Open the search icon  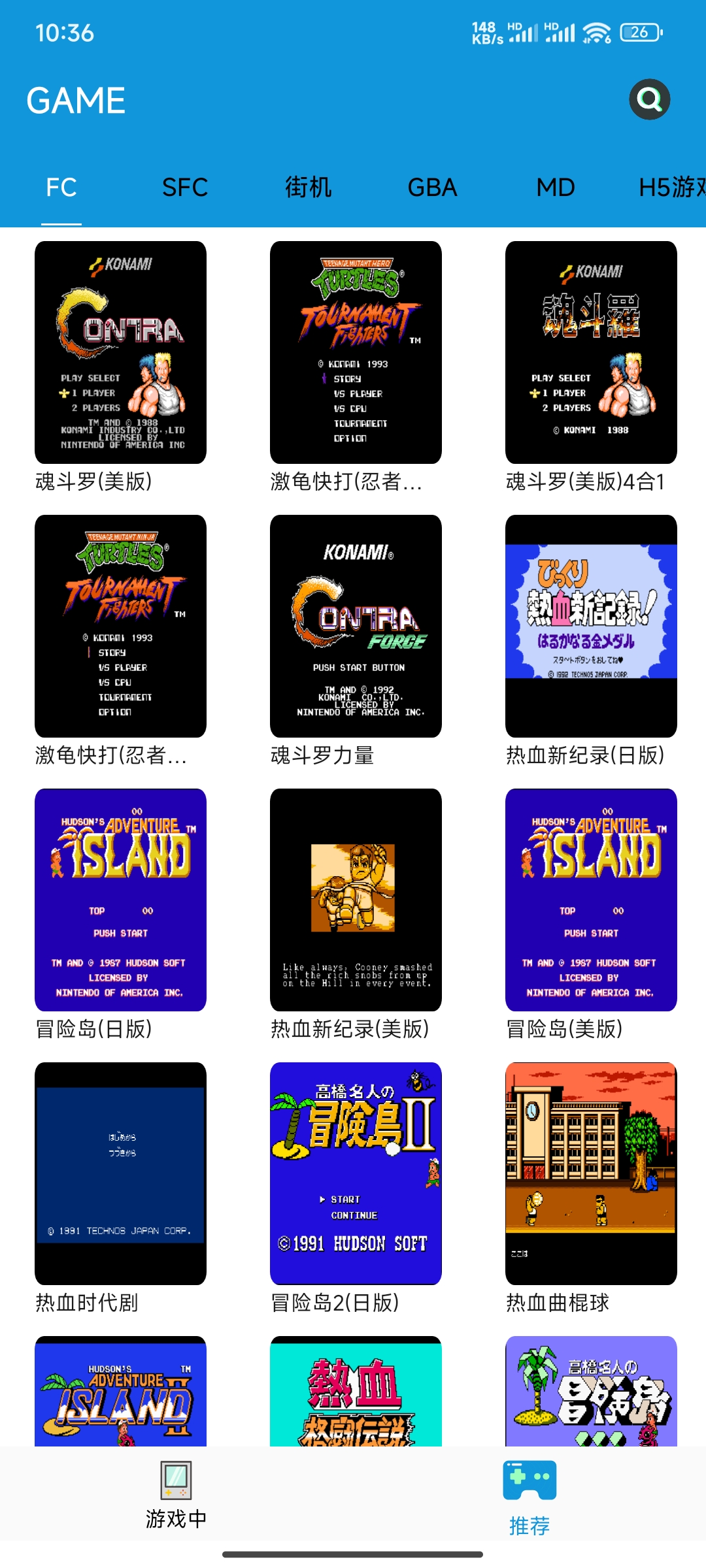tap(649, 99)
